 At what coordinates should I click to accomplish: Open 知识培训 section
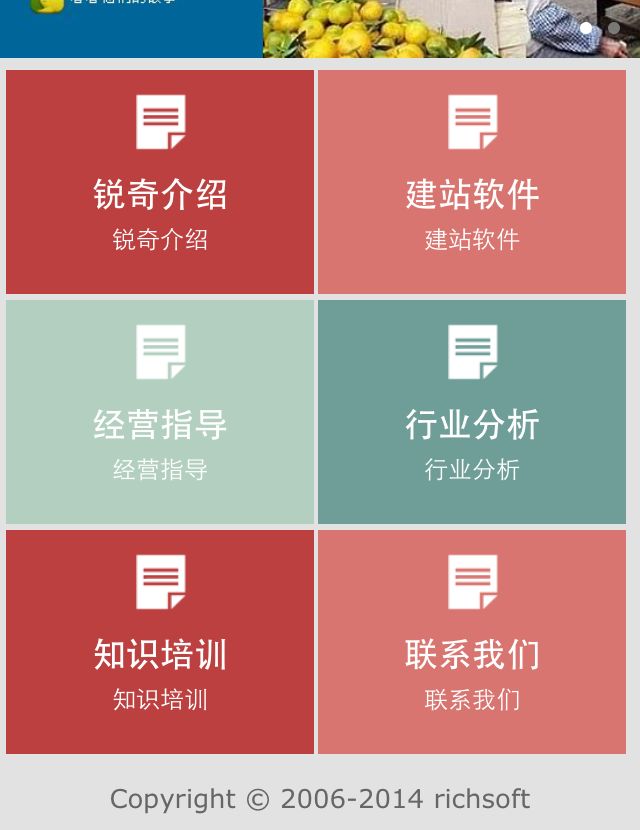click(160, 642)
